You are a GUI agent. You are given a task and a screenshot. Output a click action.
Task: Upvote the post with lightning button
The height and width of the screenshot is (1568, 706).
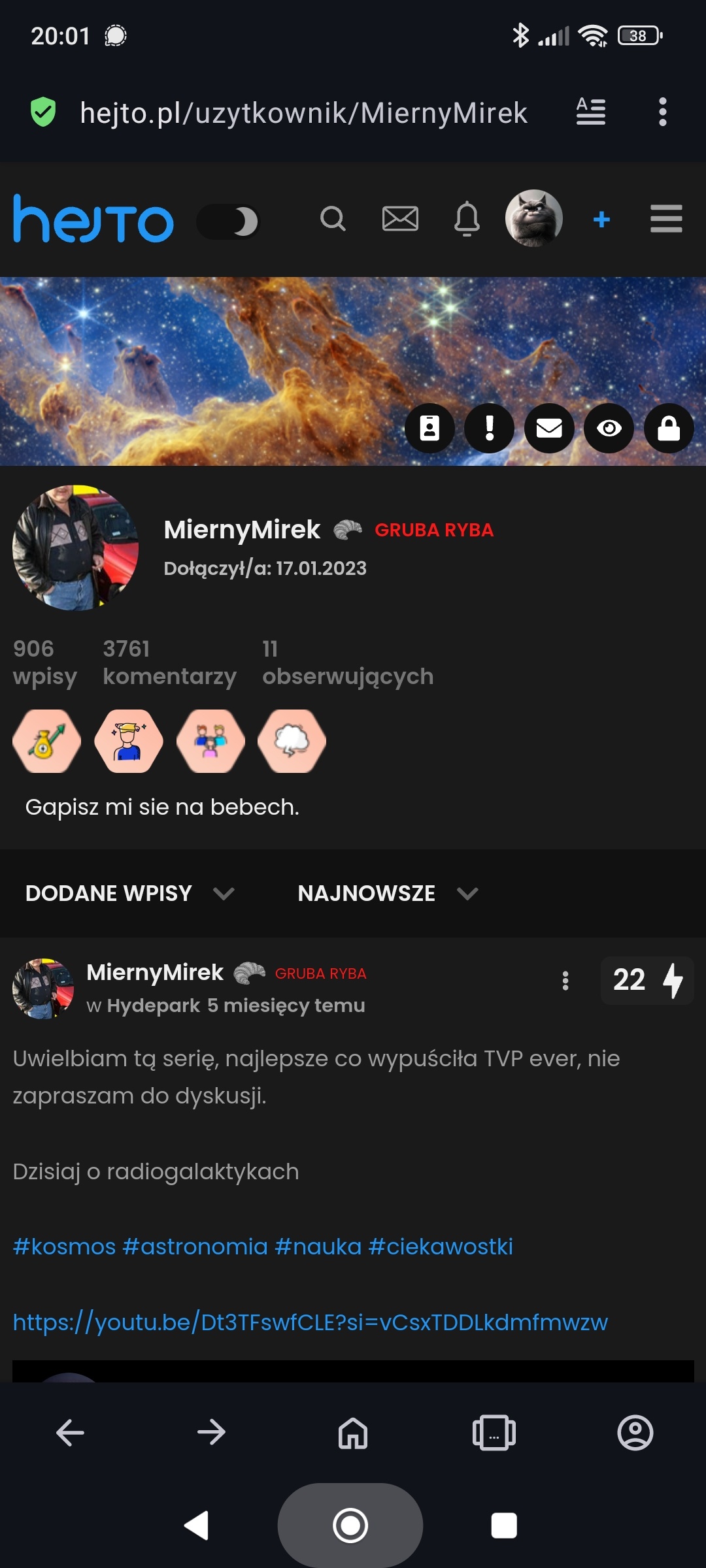coord(672,980)
